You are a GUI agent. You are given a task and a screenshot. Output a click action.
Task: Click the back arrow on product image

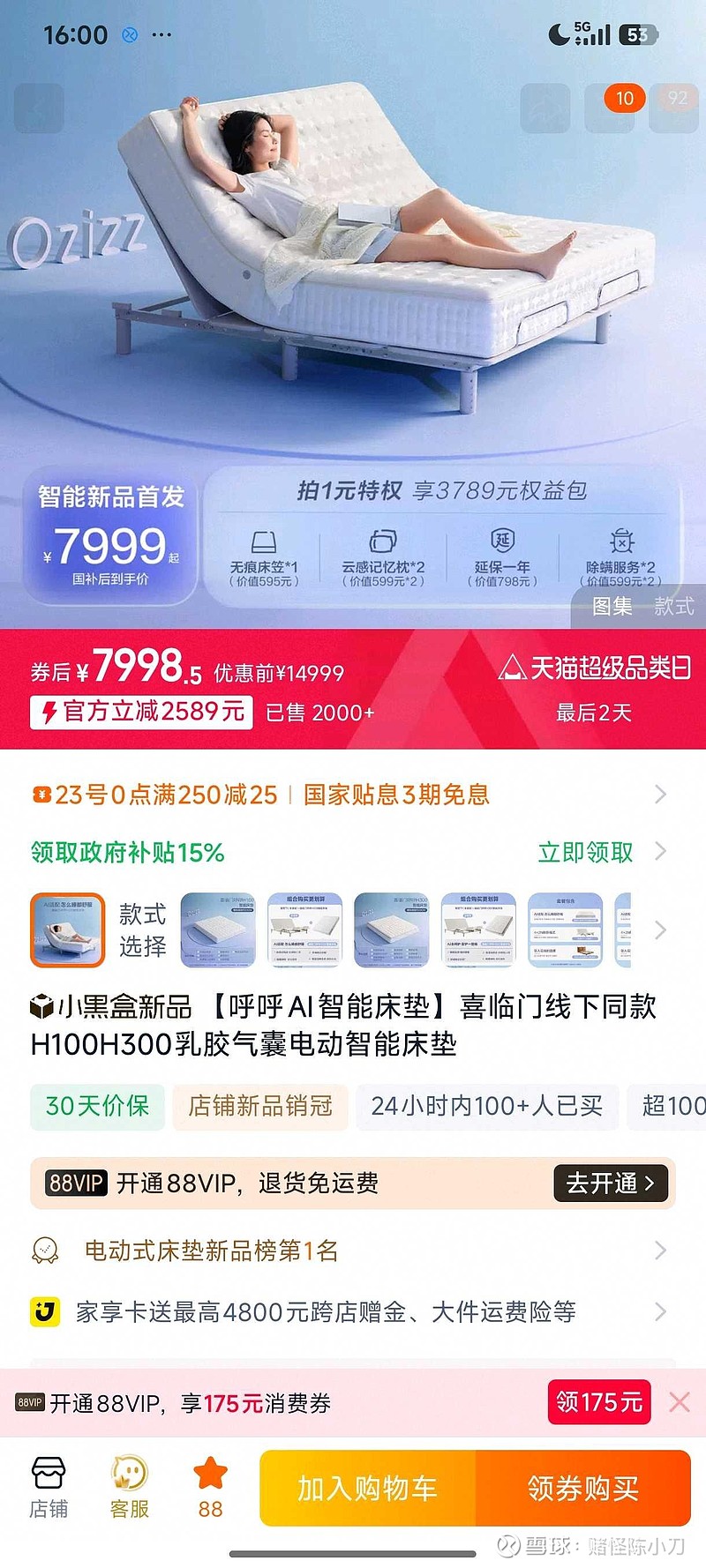[37, 108]
